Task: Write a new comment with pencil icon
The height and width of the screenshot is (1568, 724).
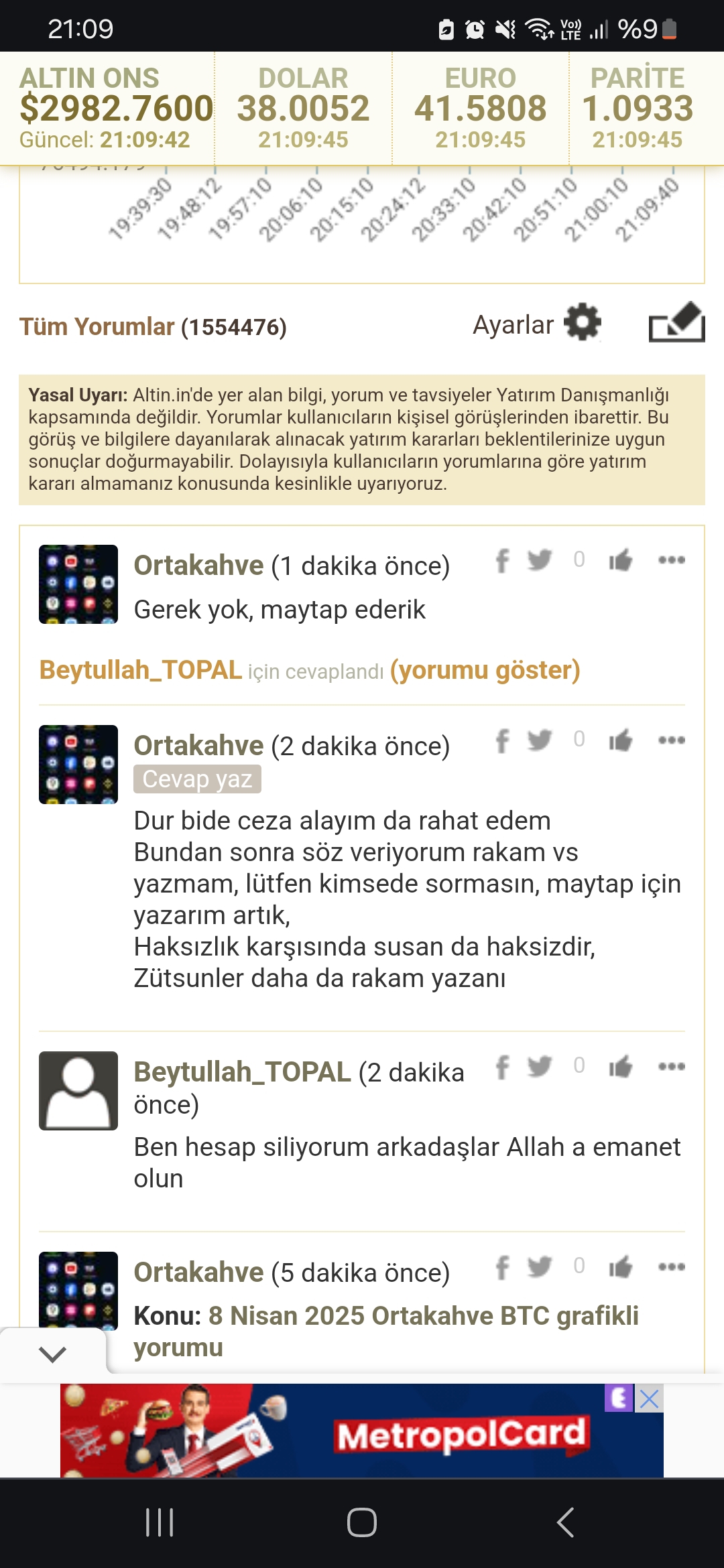Action: (676, 323)
